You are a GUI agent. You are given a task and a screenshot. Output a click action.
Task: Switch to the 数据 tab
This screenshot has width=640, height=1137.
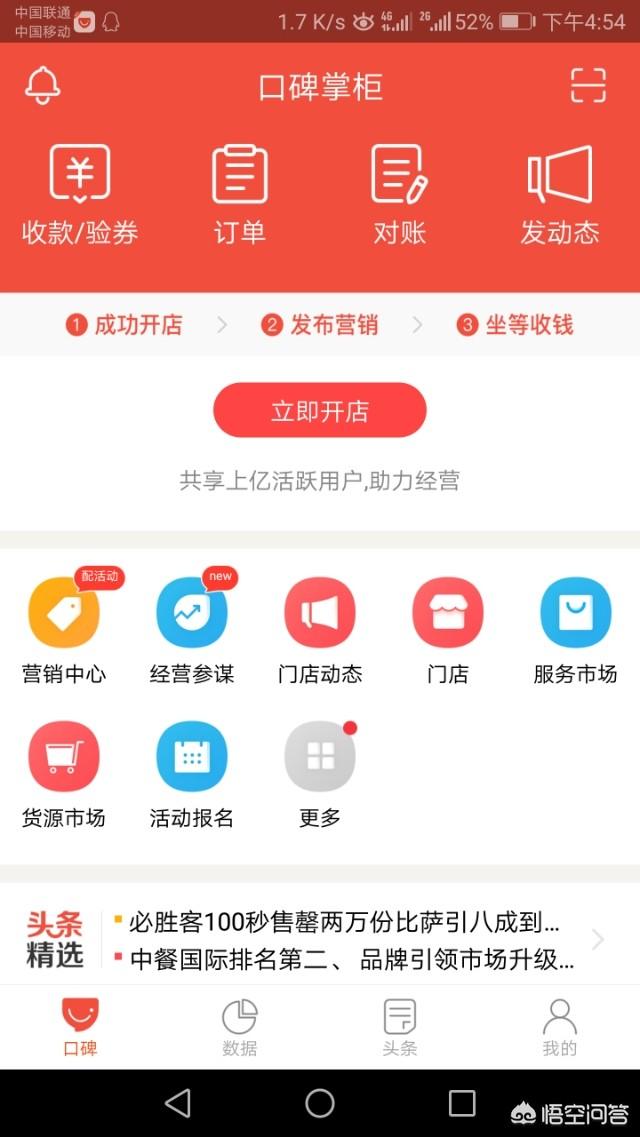[x=240, y=1027]
